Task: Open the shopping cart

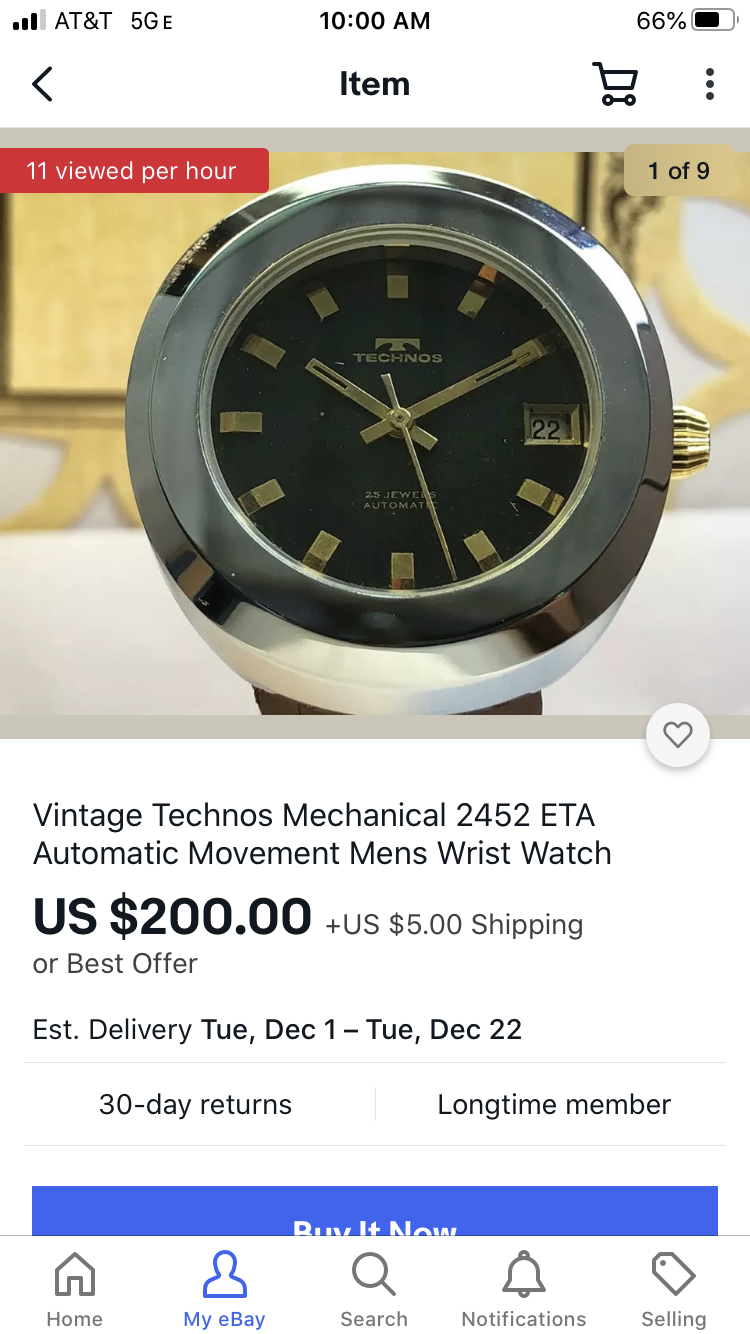Action: pos(614,84)
